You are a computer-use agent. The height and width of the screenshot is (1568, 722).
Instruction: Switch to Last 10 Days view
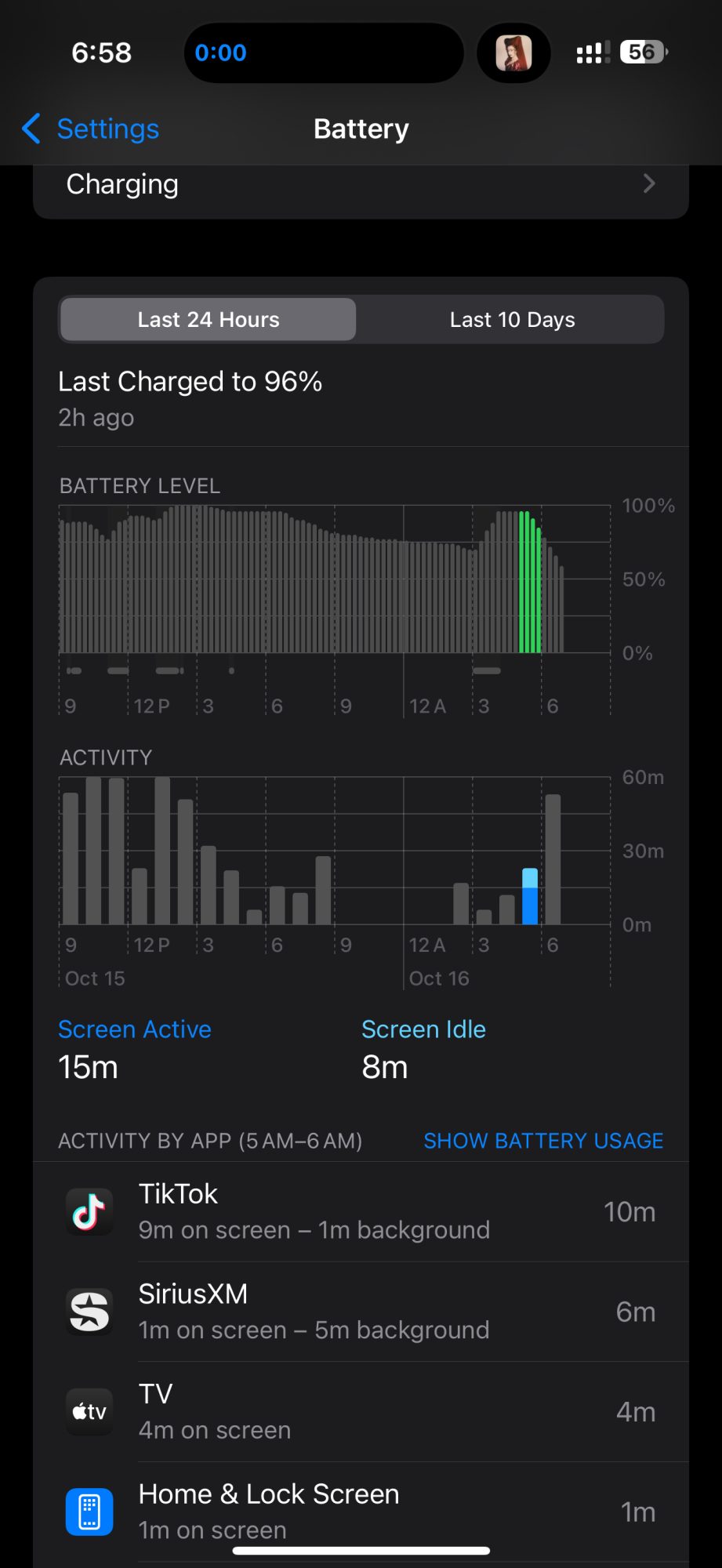pos(512,320)
